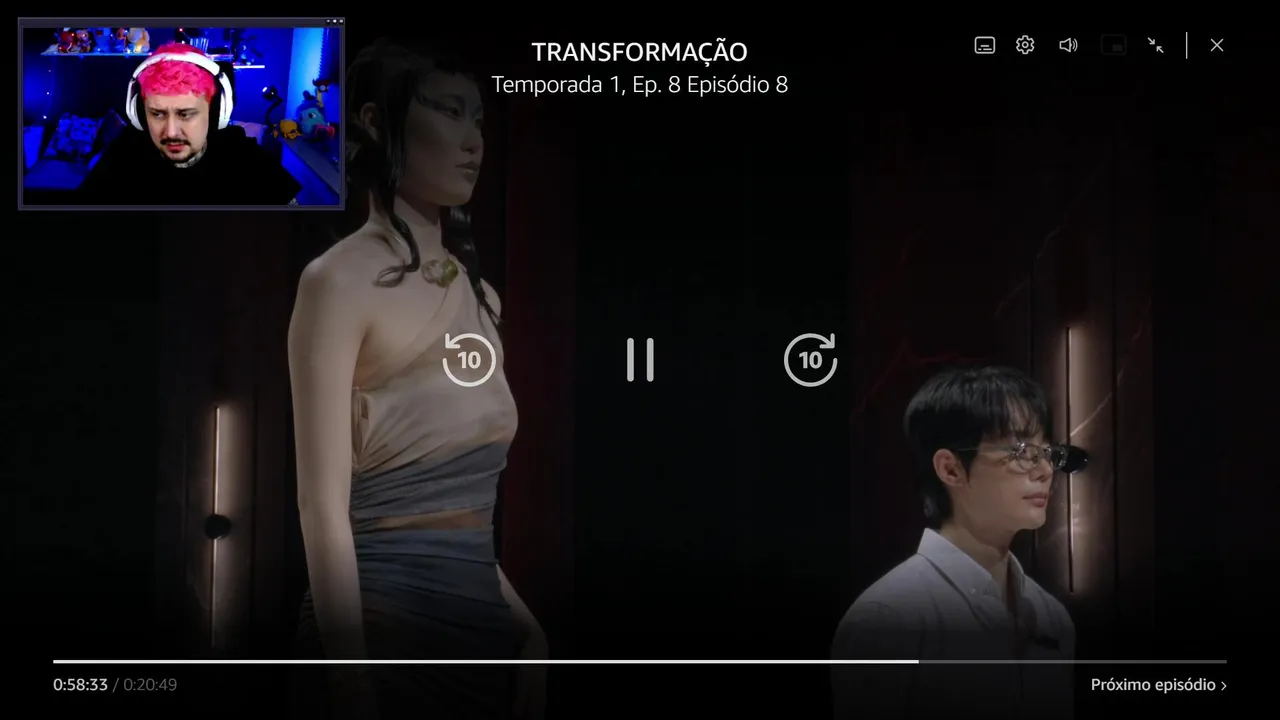Skip forward 10 seconds
The width and height of the screenshot is (1280, 720).
(810, 360)
